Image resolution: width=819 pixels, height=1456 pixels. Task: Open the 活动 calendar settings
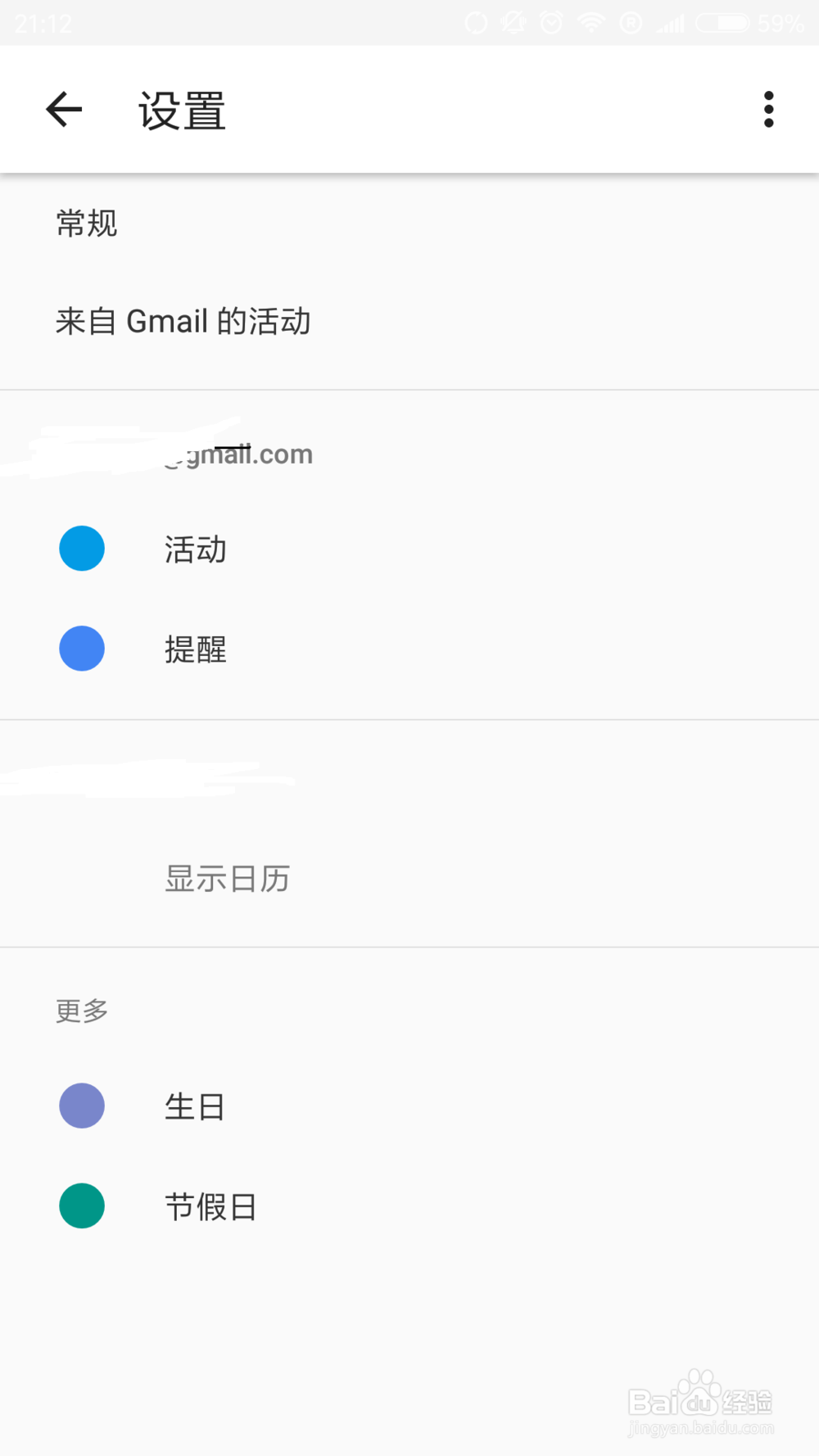(x=409, y=549)
